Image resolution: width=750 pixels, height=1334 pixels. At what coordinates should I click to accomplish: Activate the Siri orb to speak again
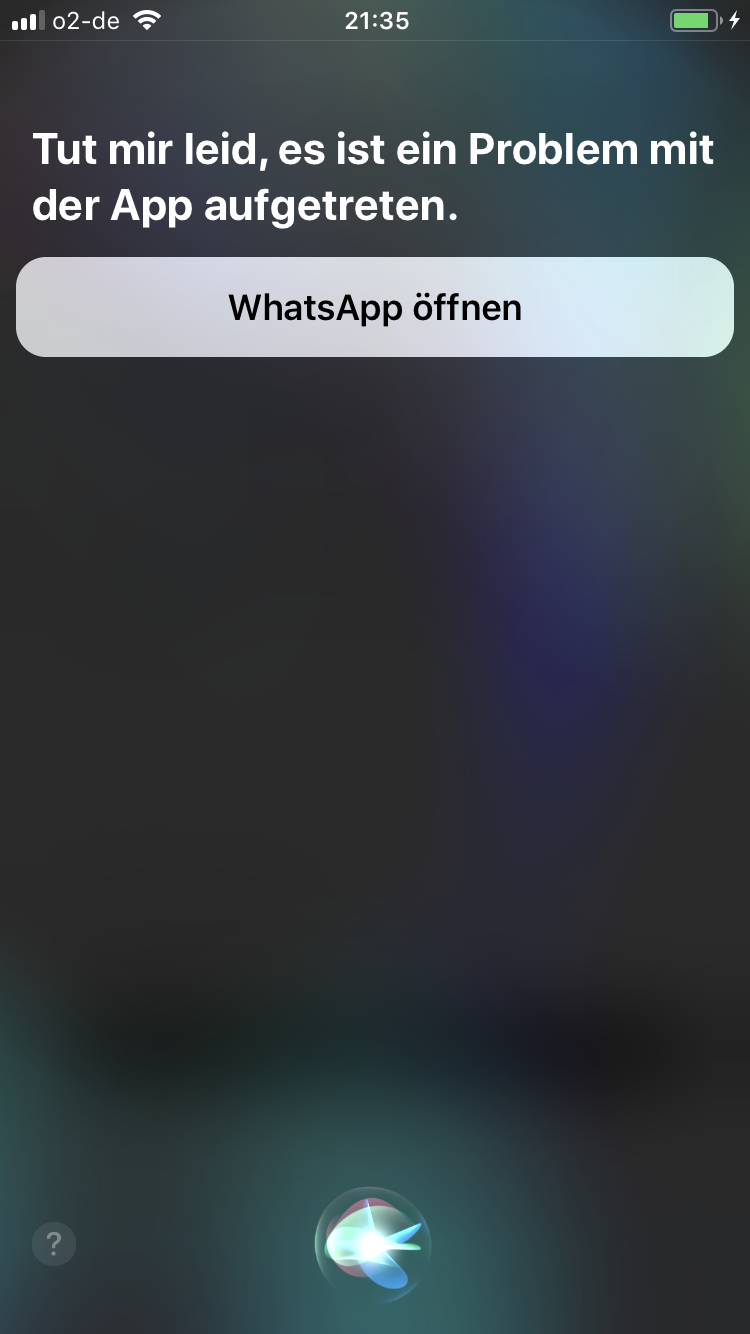point(374,1244)
